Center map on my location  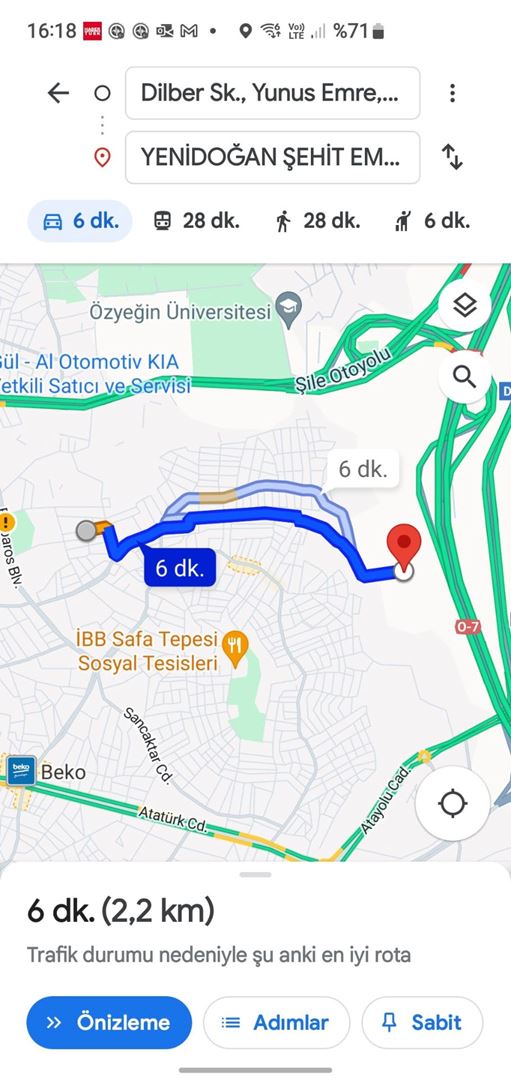[x=452, y=803]
